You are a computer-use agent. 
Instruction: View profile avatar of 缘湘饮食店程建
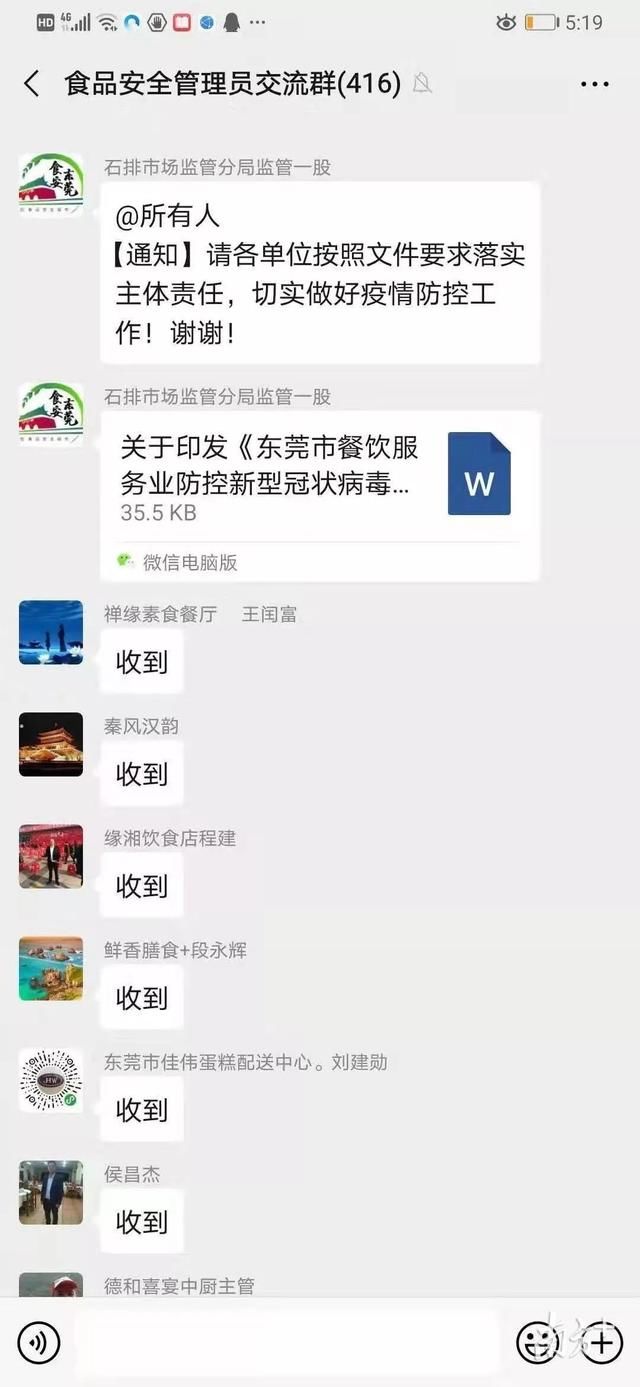[51, 856]
